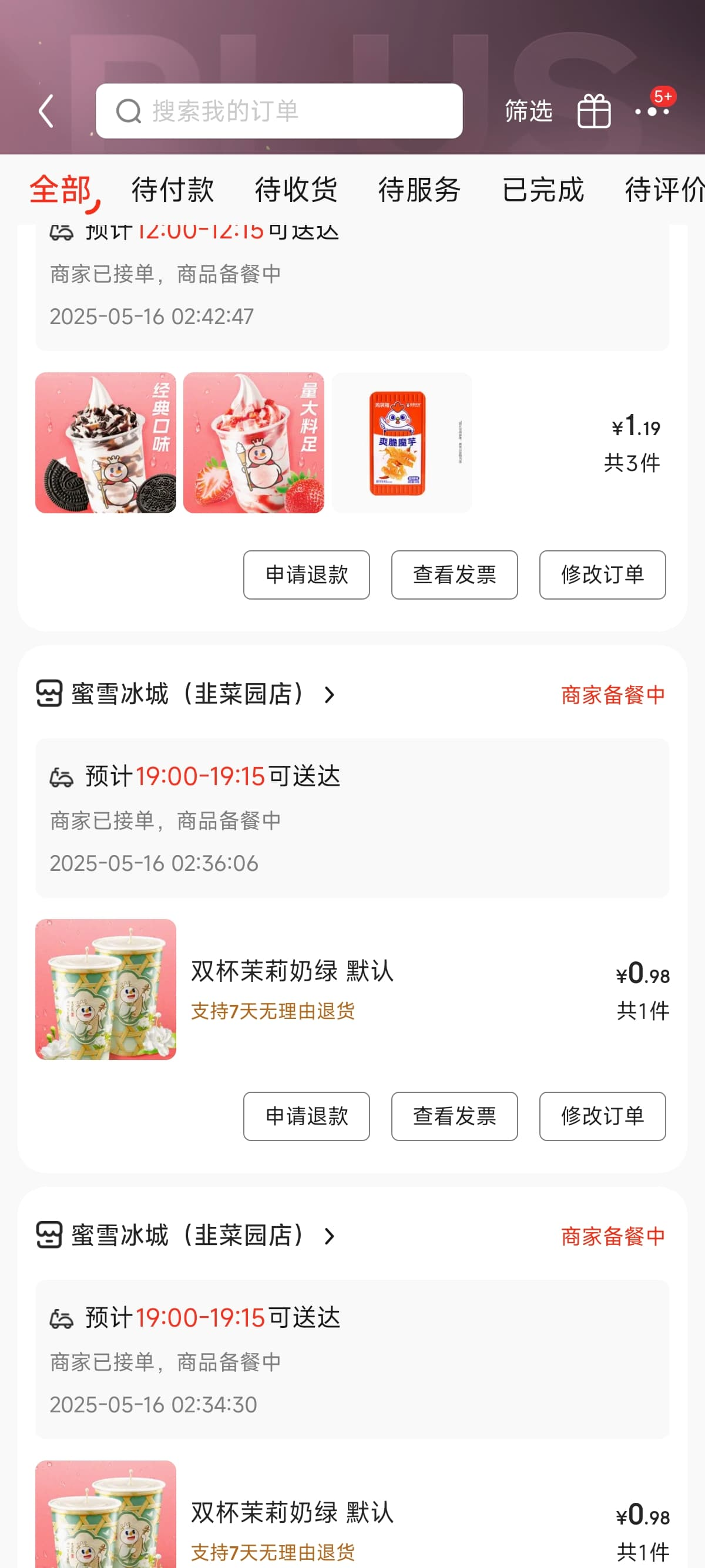This screenshot has height=1568, width=705.
Task: Switch to the 待评价 tab
Action: tap(664, 190)
